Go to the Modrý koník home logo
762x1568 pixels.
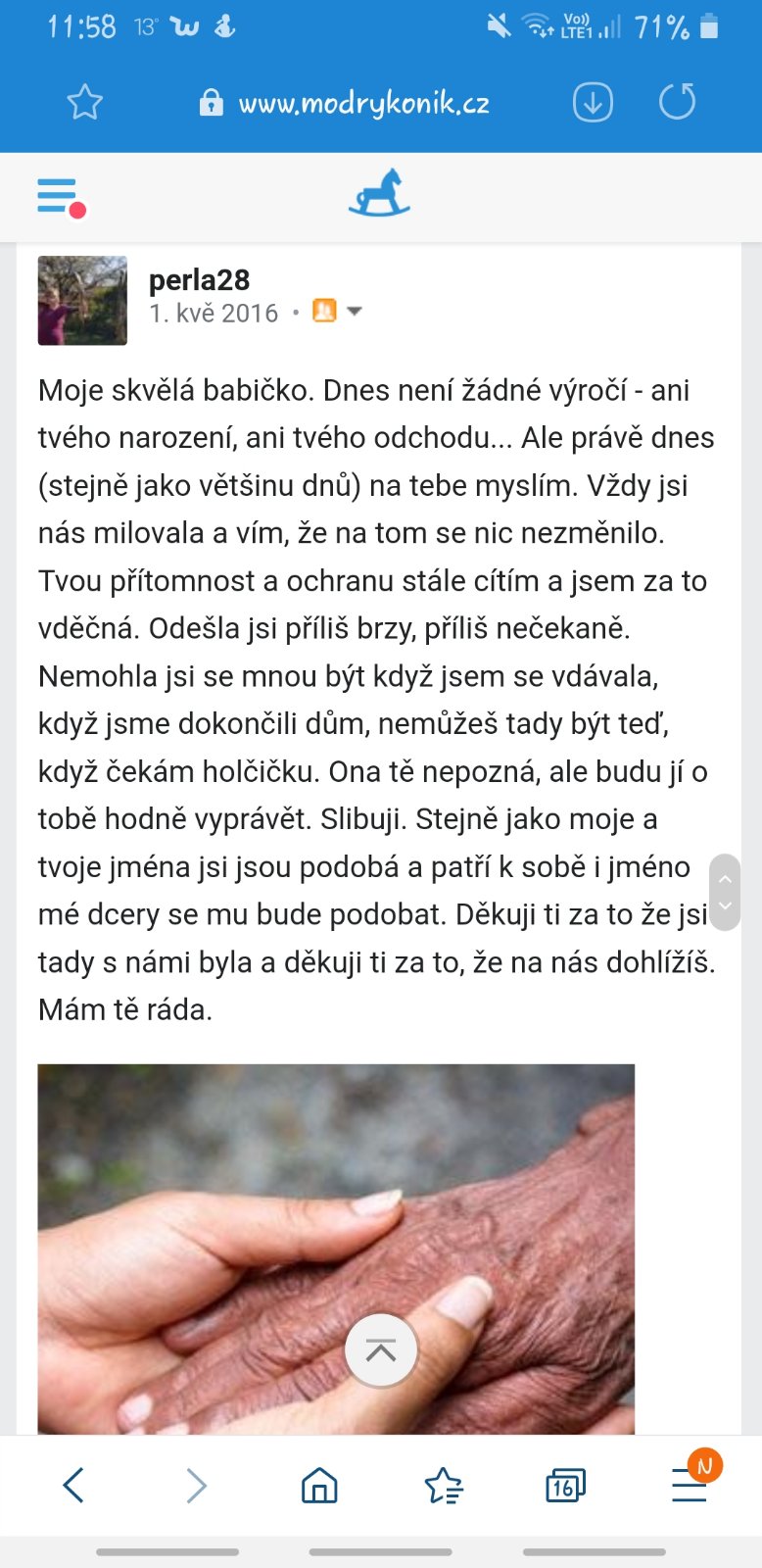coord(379,193)
